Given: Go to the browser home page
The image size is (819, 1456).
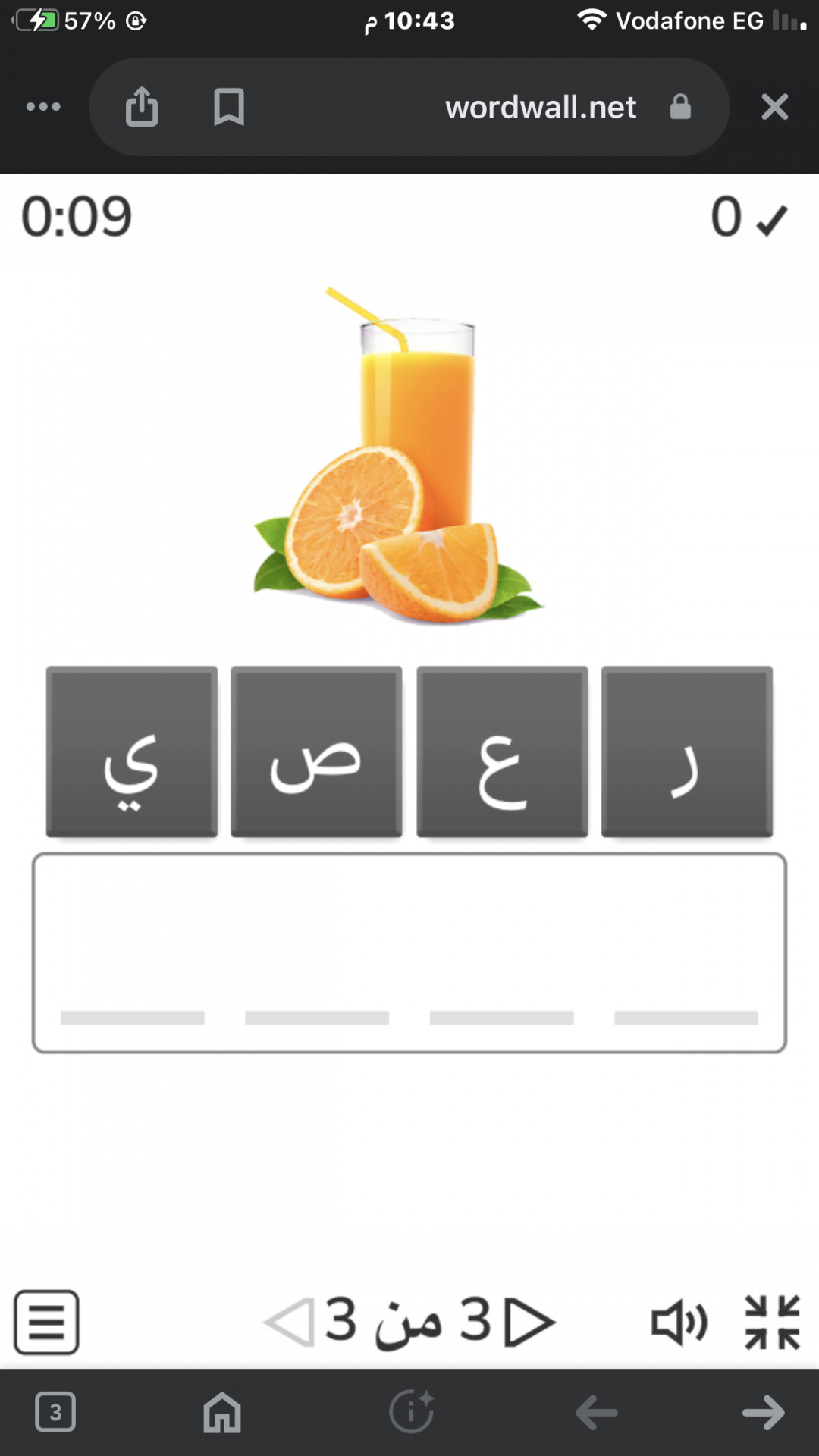Looking at the screenshot, I should (x=222, y=1412).
